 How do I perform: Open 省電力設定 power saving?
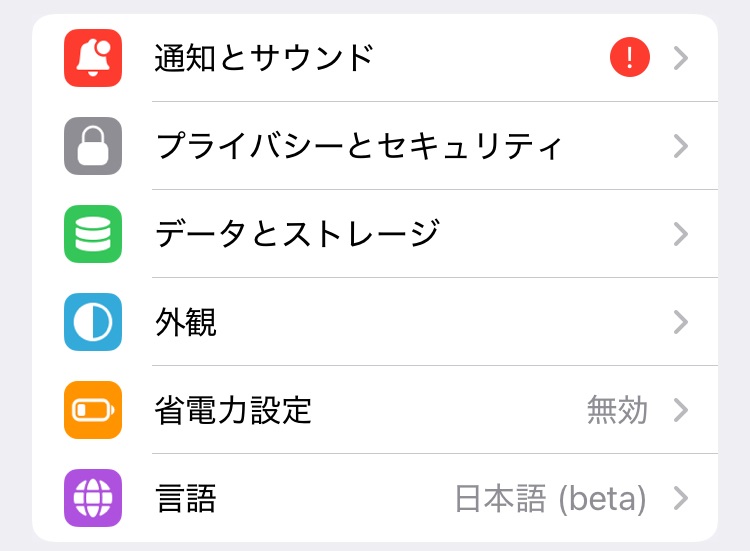[x=234, y=410]
